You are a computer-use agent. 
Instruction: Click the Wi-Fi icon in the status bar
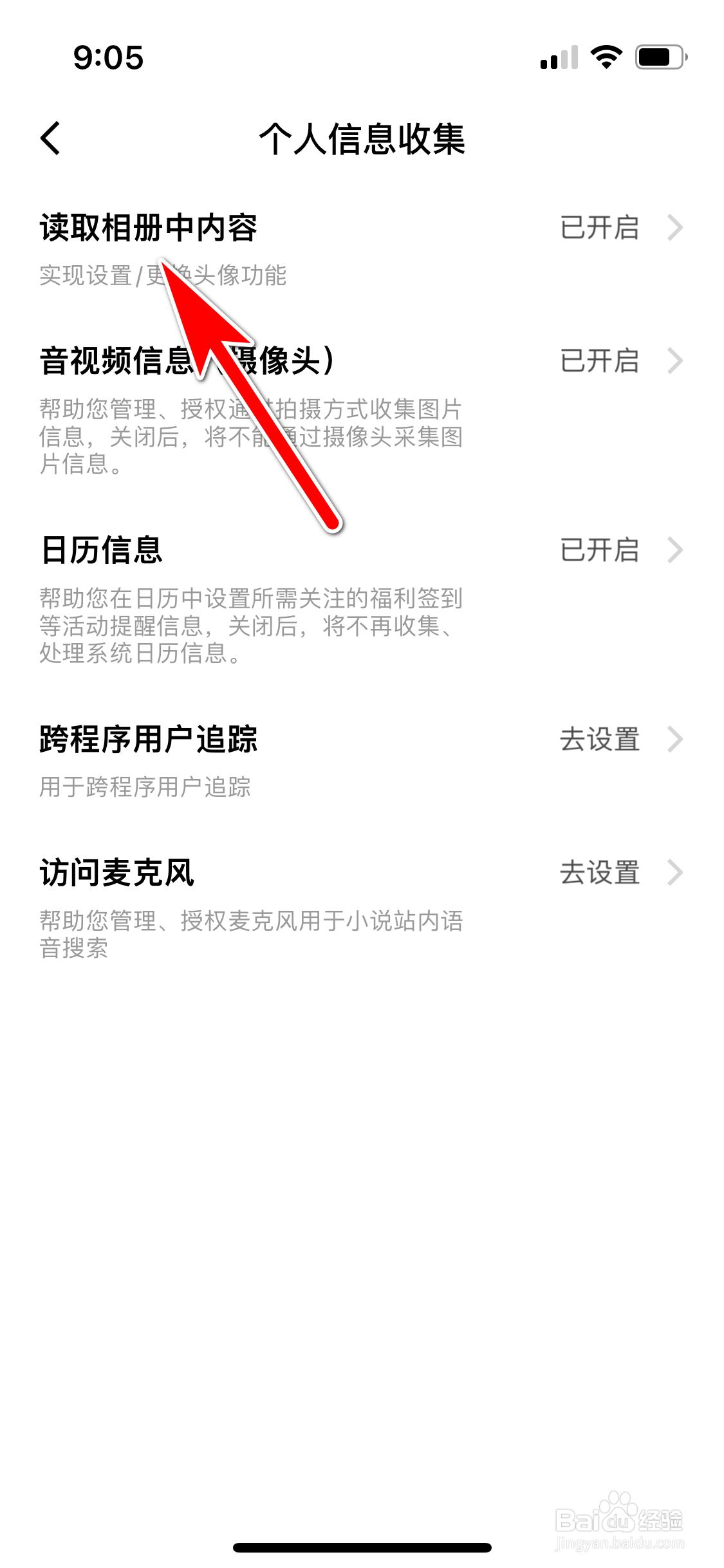click(606, 58)
